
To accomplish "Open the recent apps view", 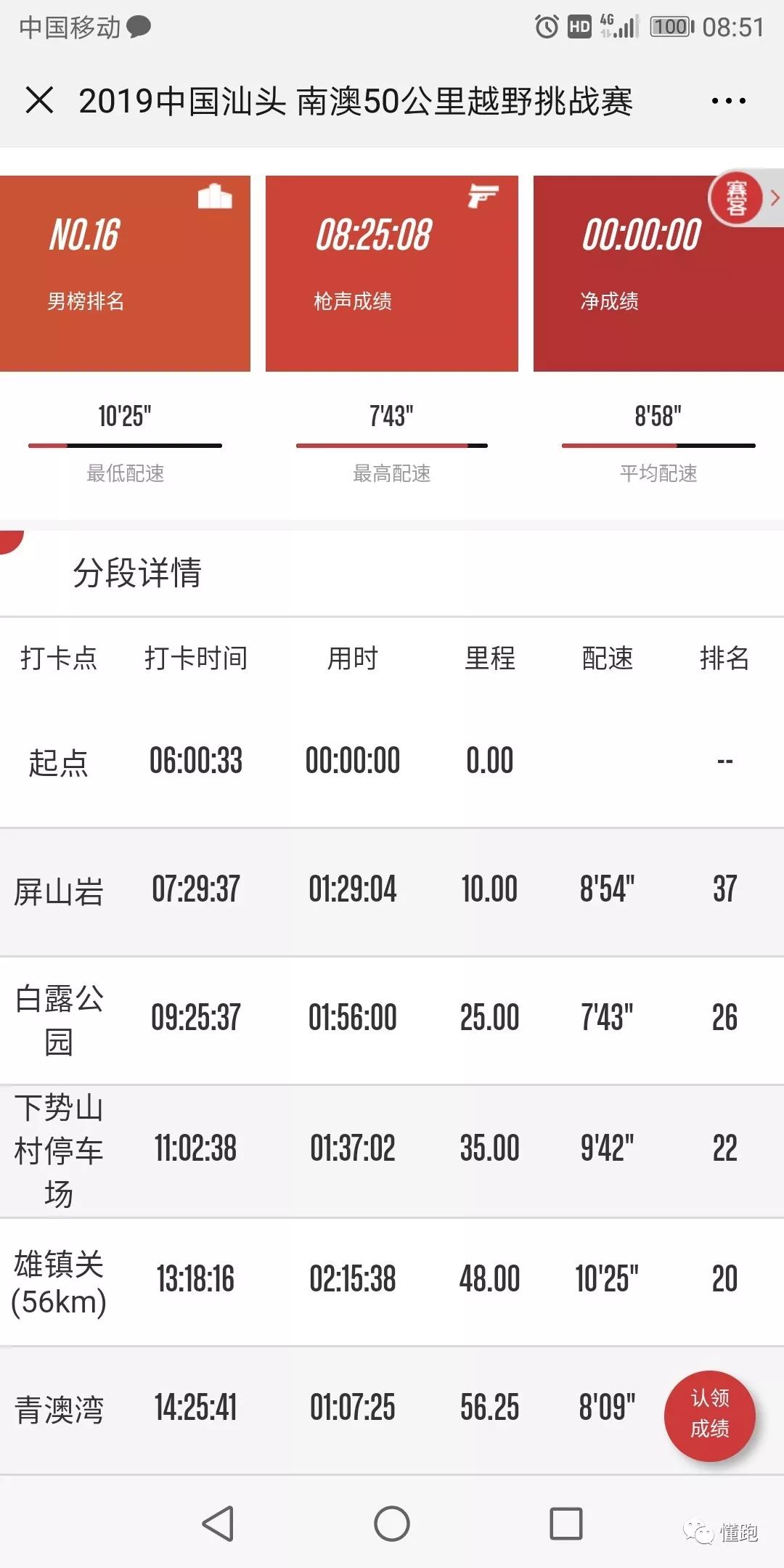I will point(566,1523).
